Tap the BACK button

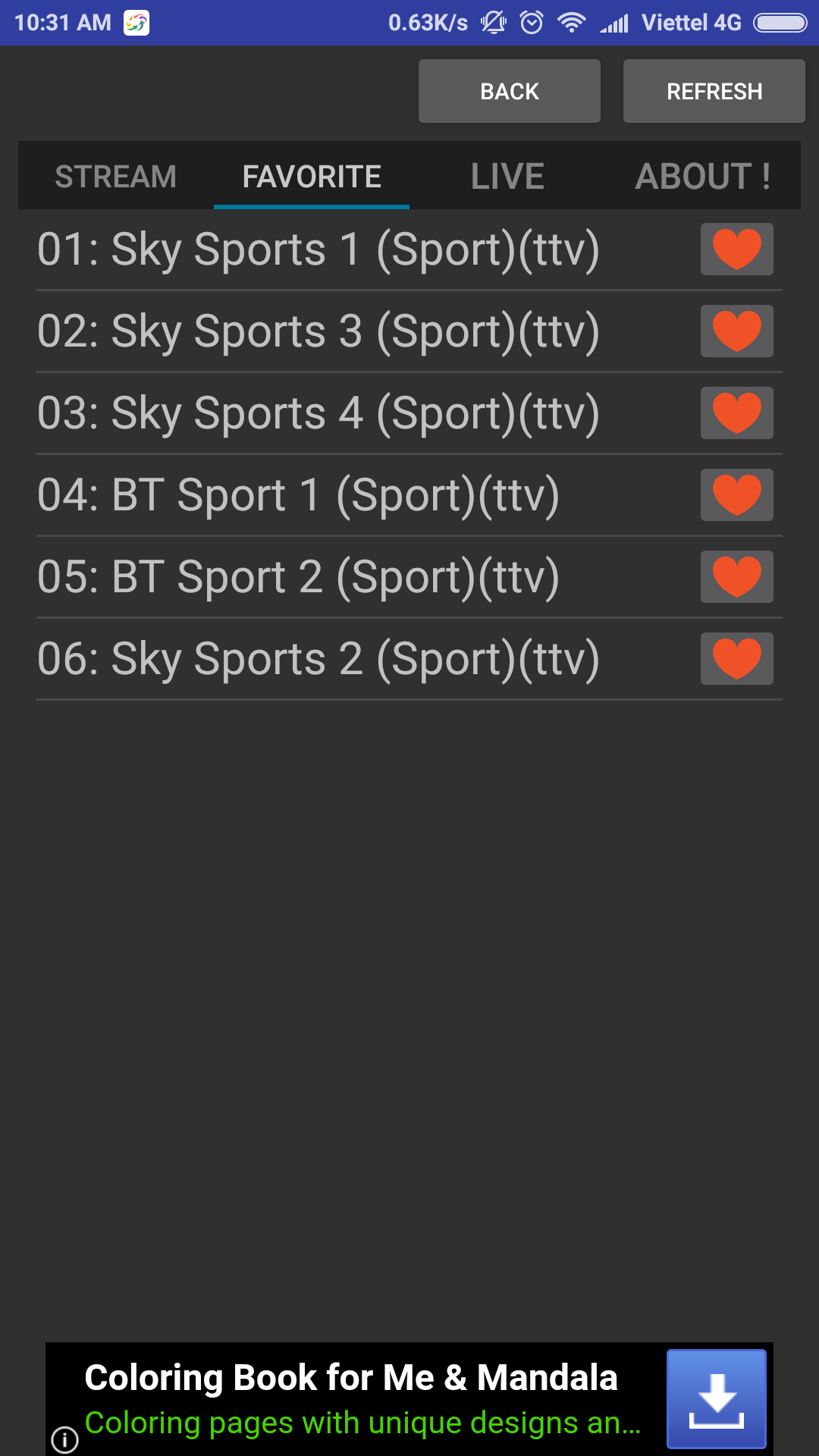(509, 91)
